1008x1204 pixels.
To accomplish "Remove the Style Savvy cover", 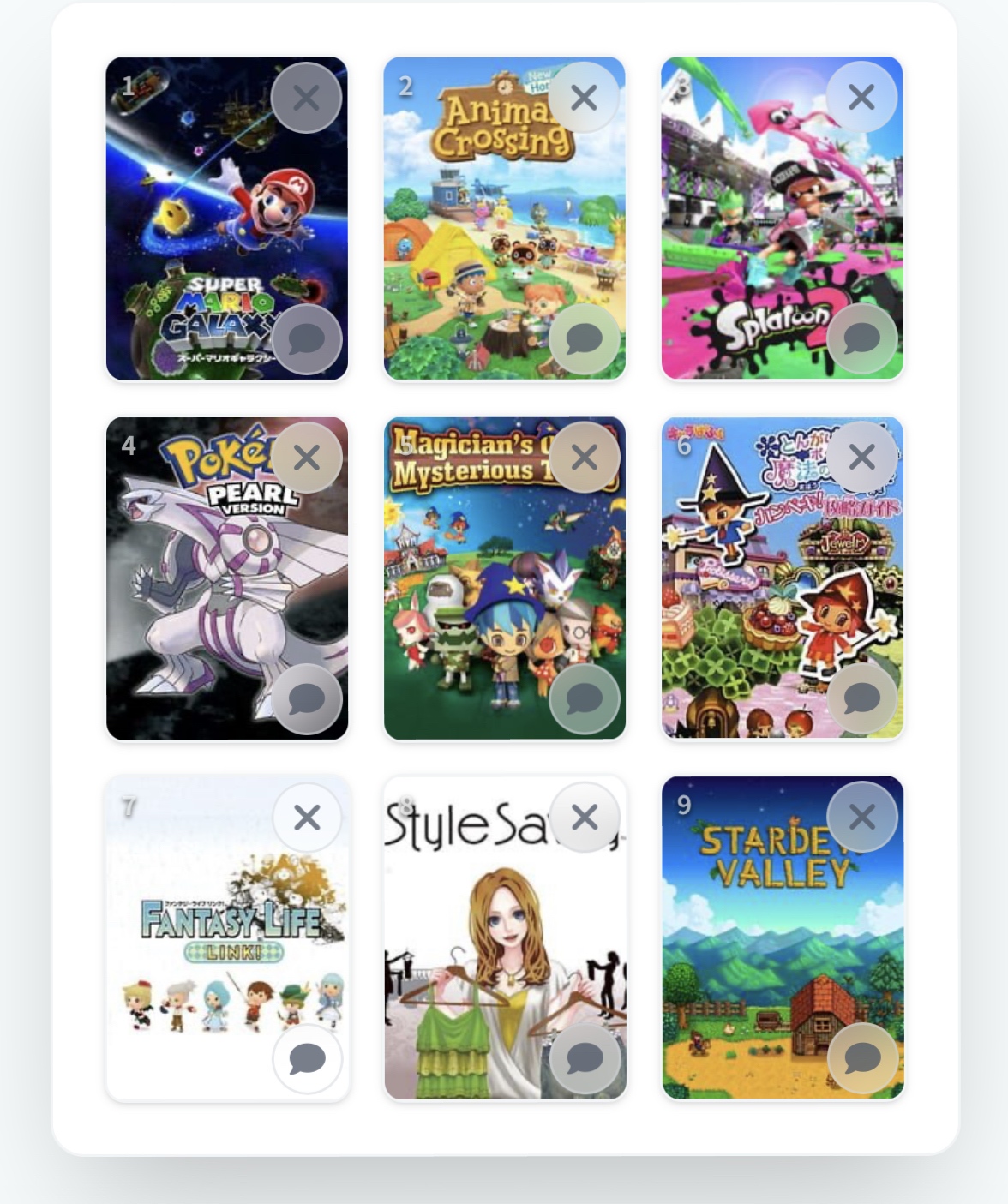I will [x=584, y=818].
